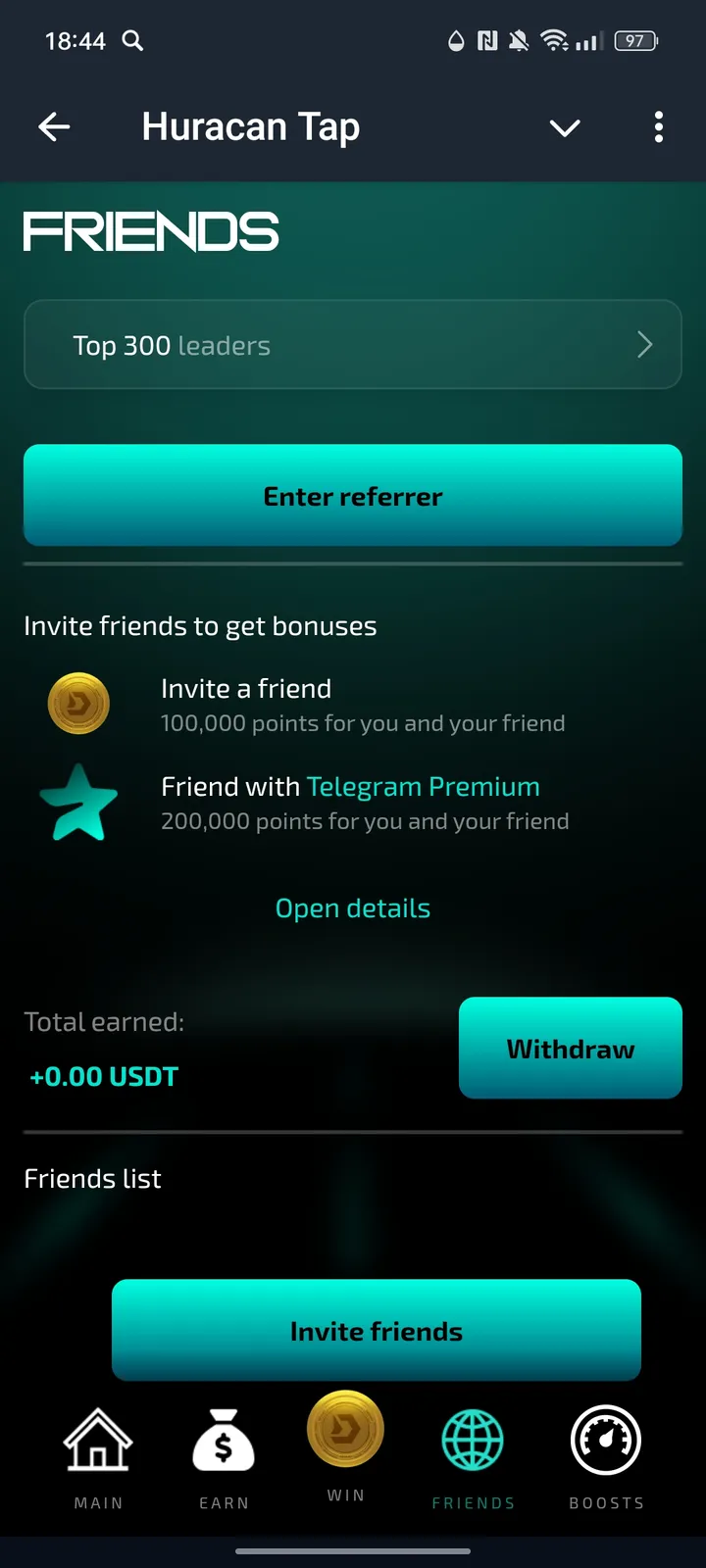This screenshot has height=1568, width=706.
Task: Collapse the mini app with the down chevron
Action: [565, 127]
